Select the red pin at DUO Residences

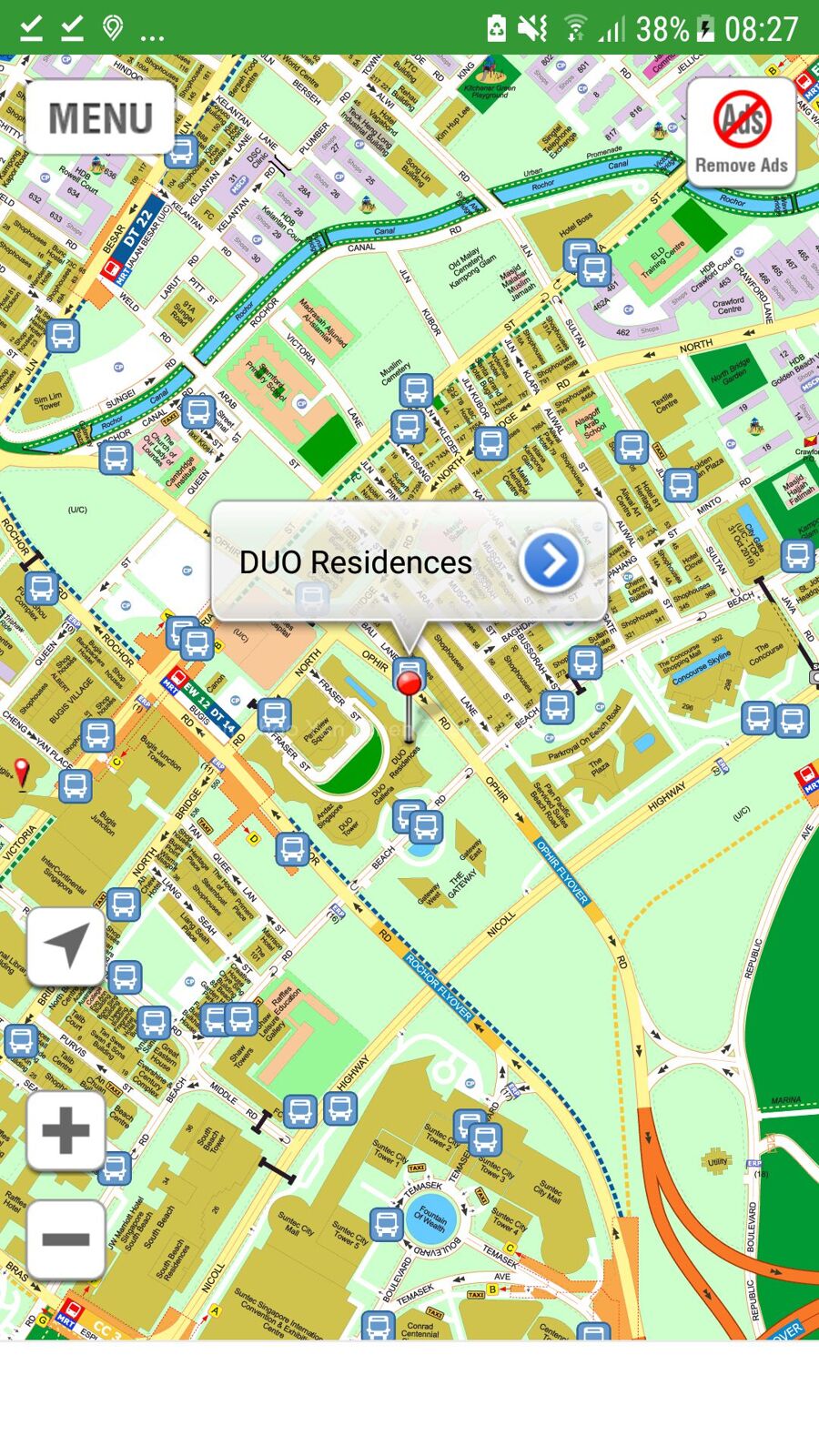(409, 684)
